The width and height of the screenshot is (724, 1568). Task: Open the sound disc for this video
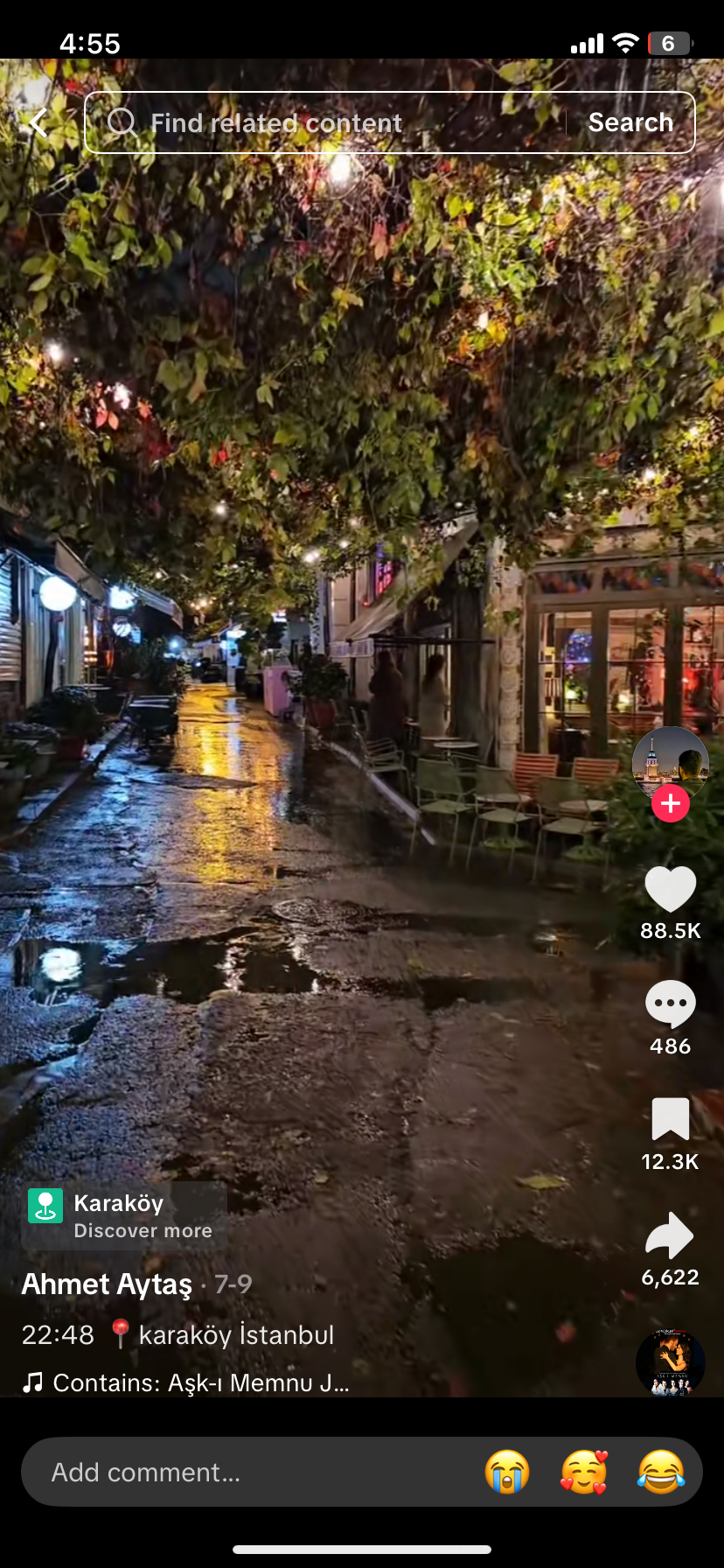point(670,1362)
